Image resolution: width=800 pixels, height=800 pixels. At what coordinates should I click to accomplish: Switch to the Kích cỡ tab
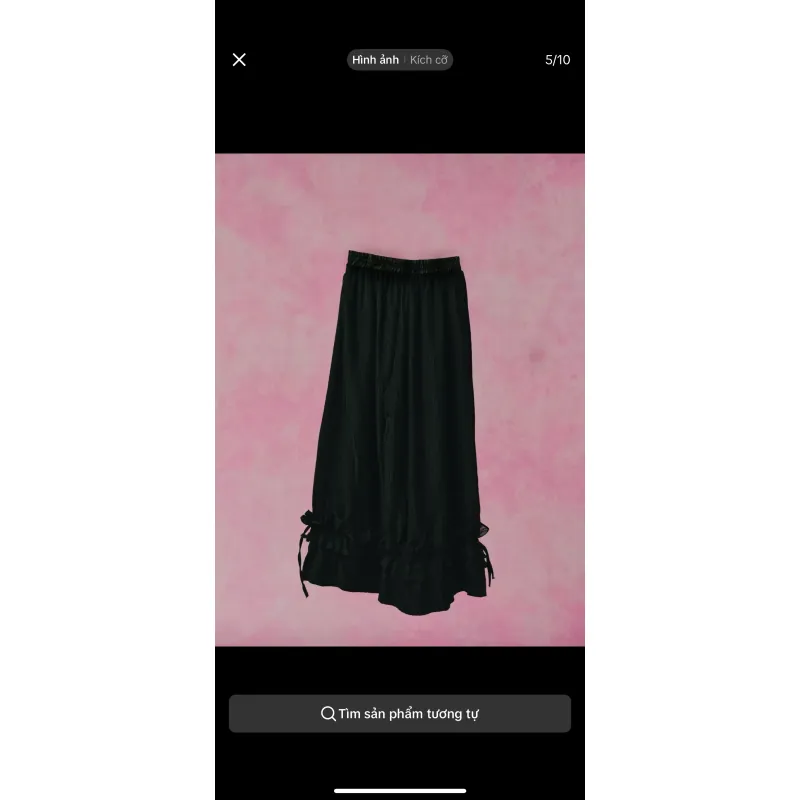(x=429, y=60)
